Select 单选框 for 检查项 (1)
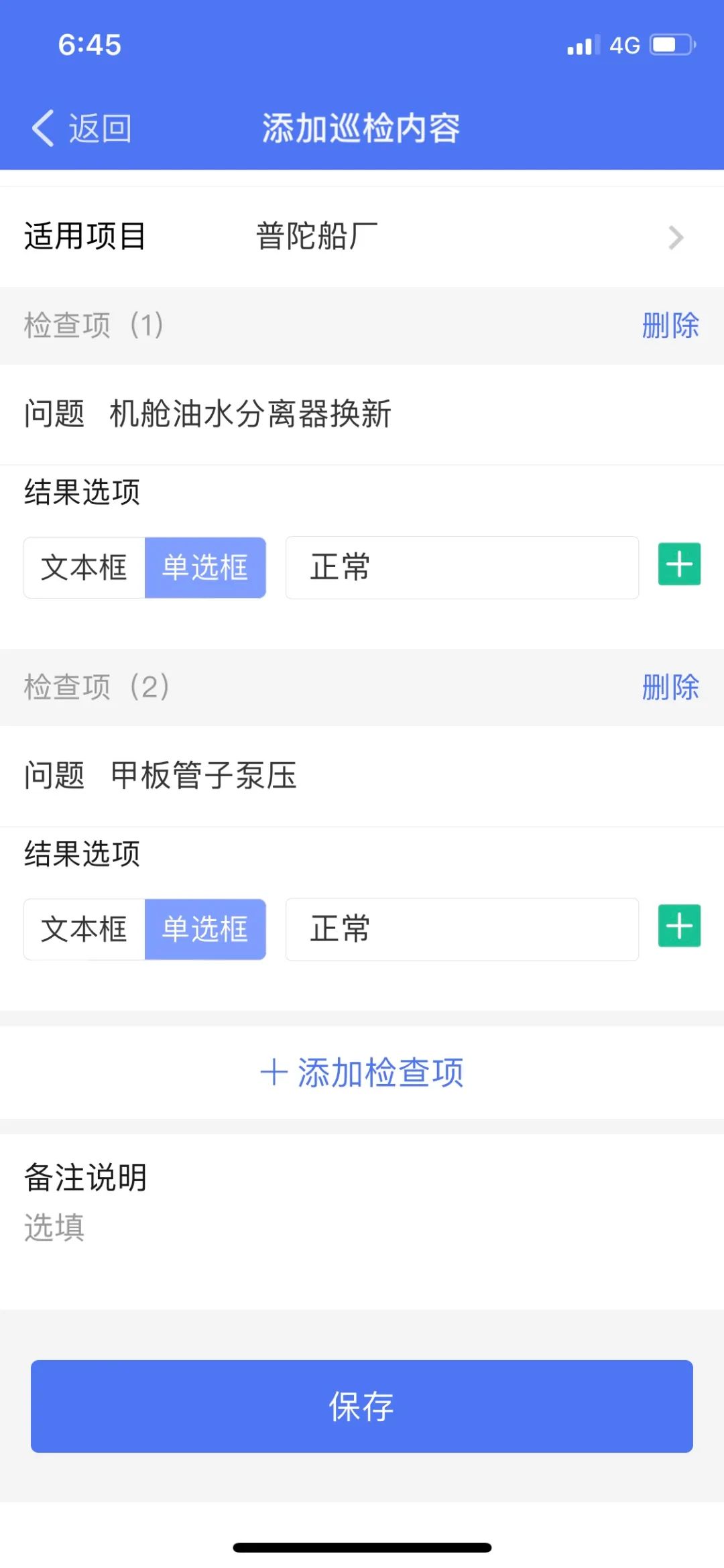 204,568
